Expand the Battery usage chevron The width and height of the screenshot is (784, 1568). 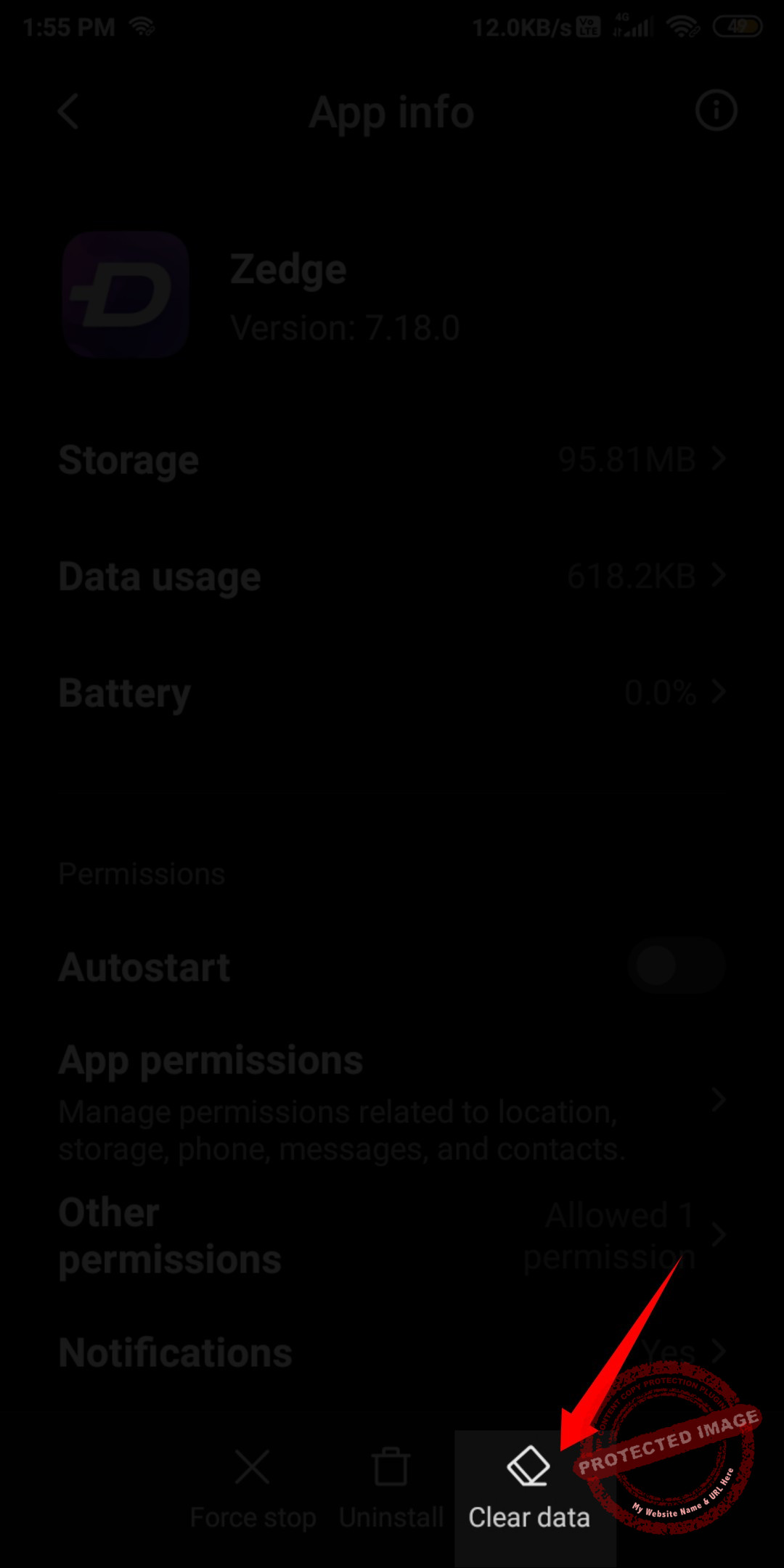[717, 692]
